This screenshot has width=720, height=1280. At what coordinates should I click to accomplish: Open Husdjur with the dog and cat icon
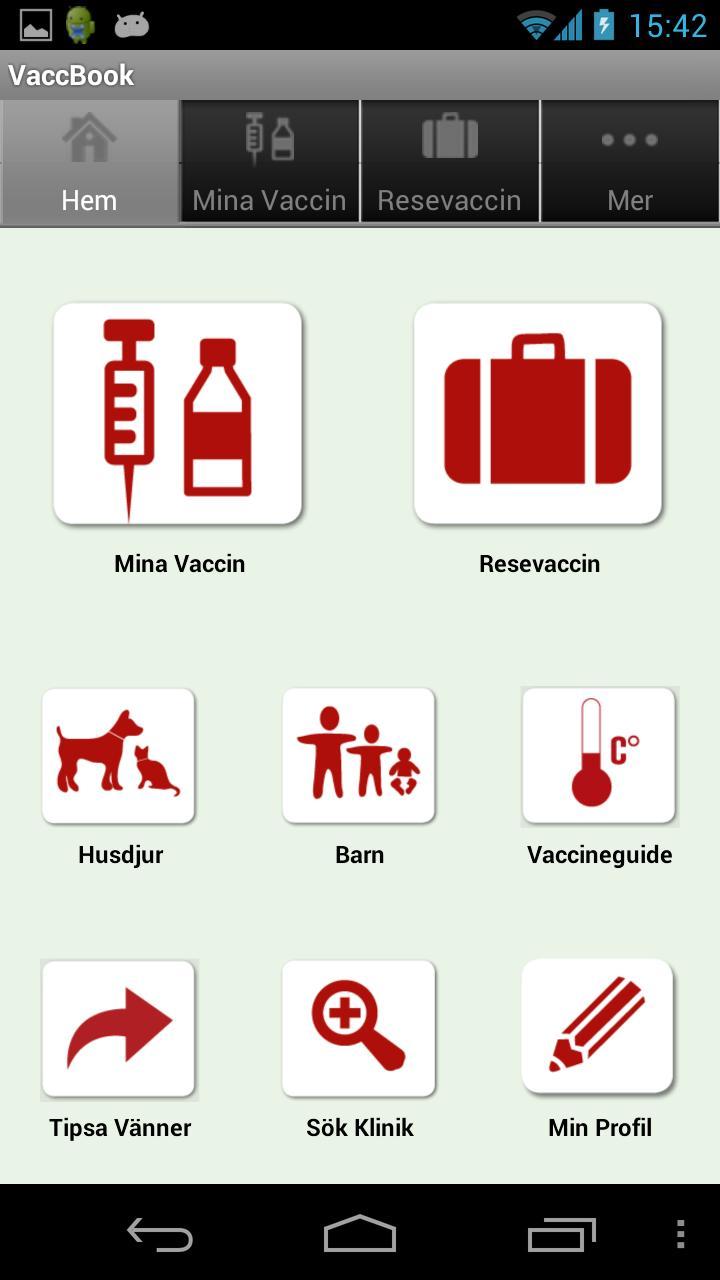click(118, 755)
